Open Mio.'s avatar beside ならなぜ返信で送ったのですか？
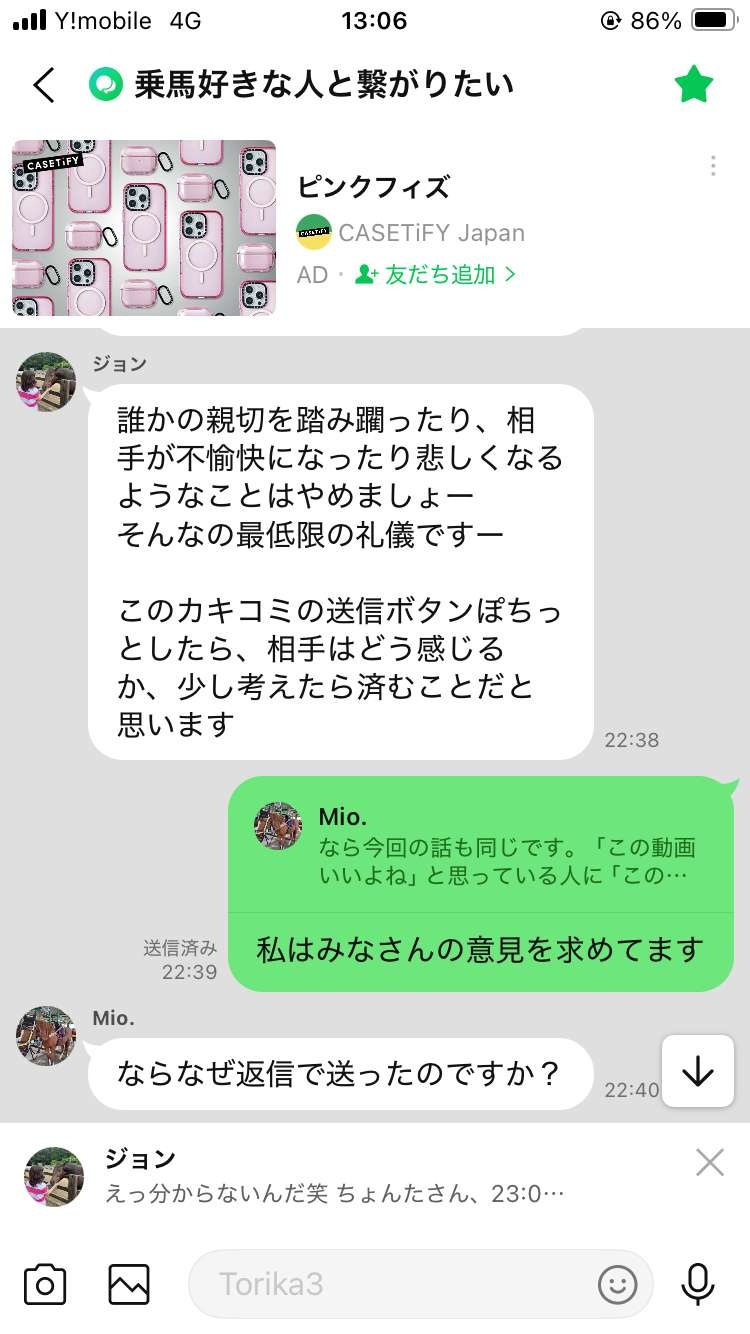Screen dimensions: 750x1334 click(x=46, y=1036)
